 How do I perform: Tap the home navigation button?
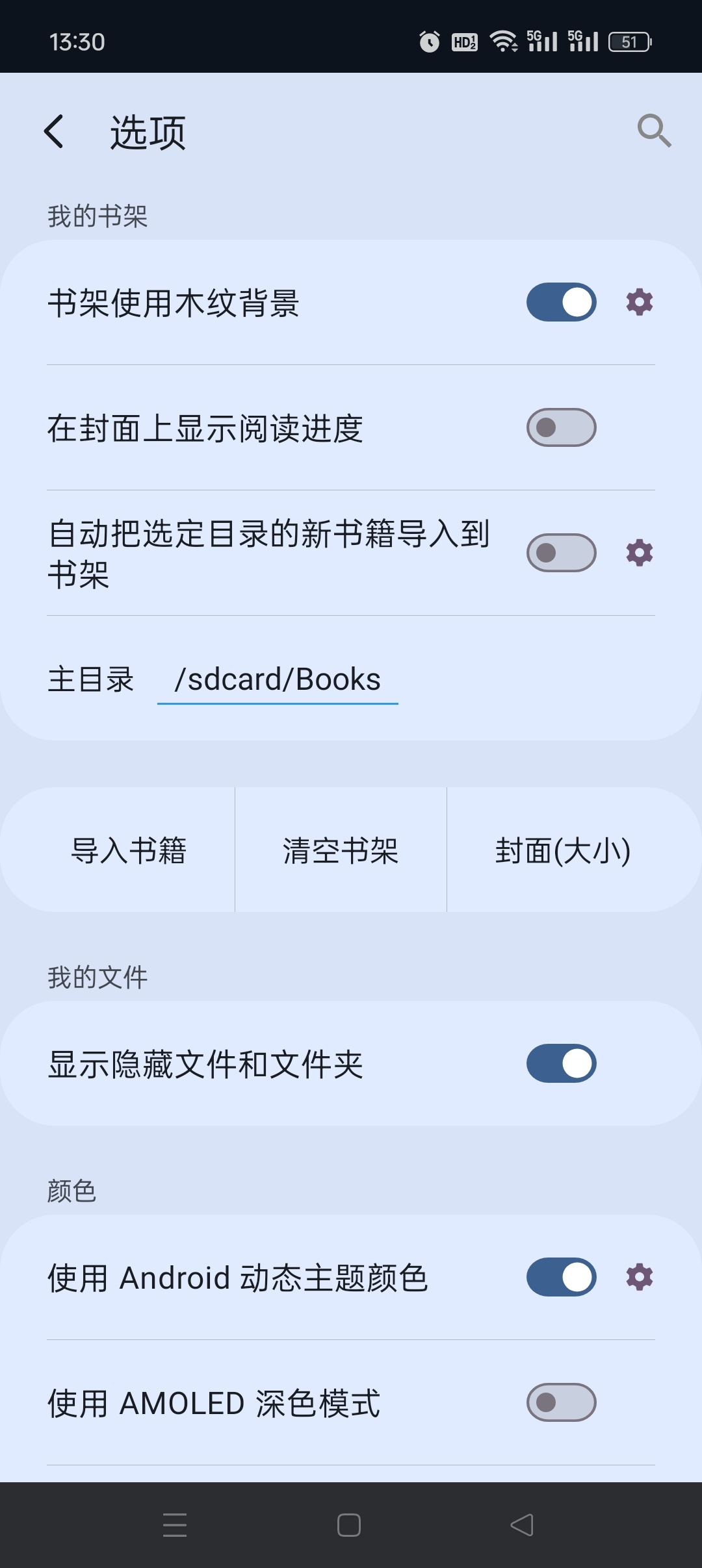point(349,1525)
